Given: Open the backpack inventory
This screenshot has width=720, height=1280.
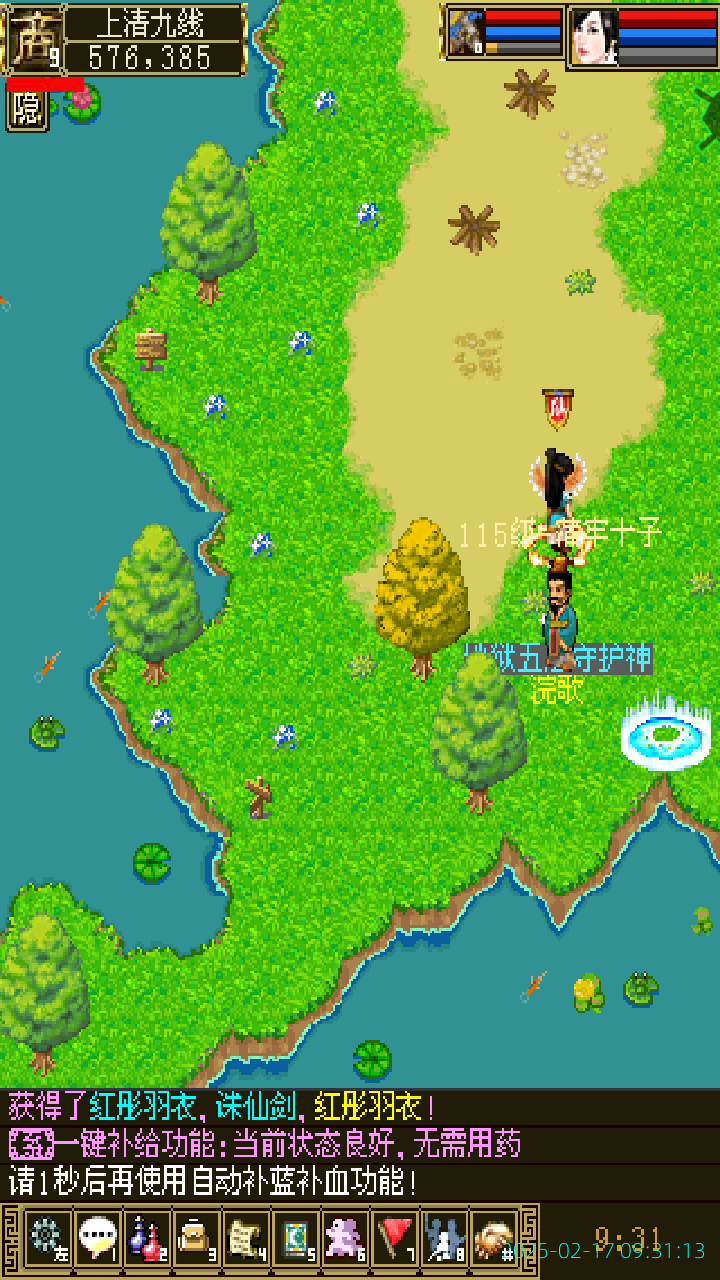Looking at the screenshot, I should [196, 1239].
